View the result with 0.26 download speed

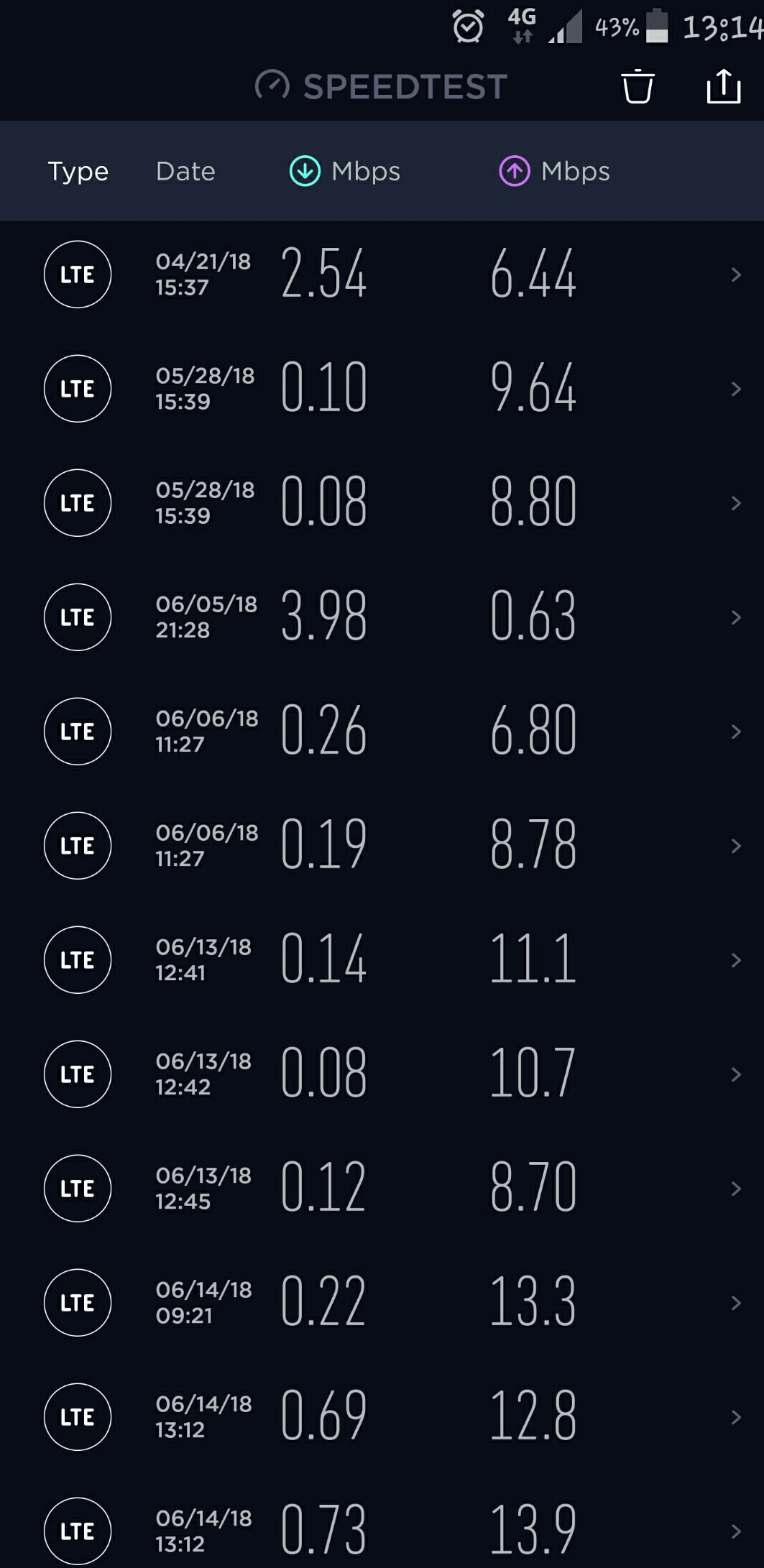382,732
